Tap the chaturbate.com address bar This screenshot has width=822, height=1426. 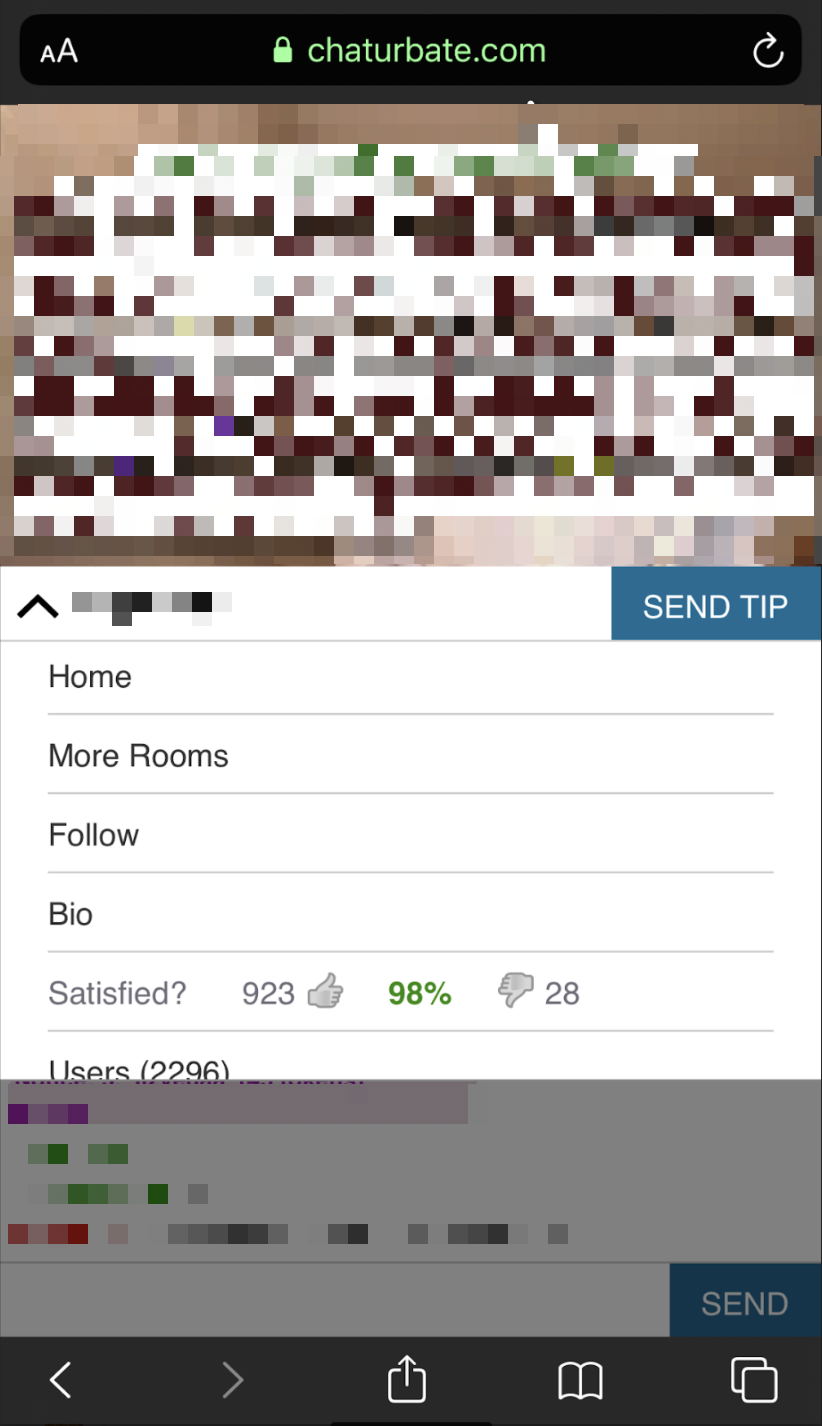click(410, 50)
